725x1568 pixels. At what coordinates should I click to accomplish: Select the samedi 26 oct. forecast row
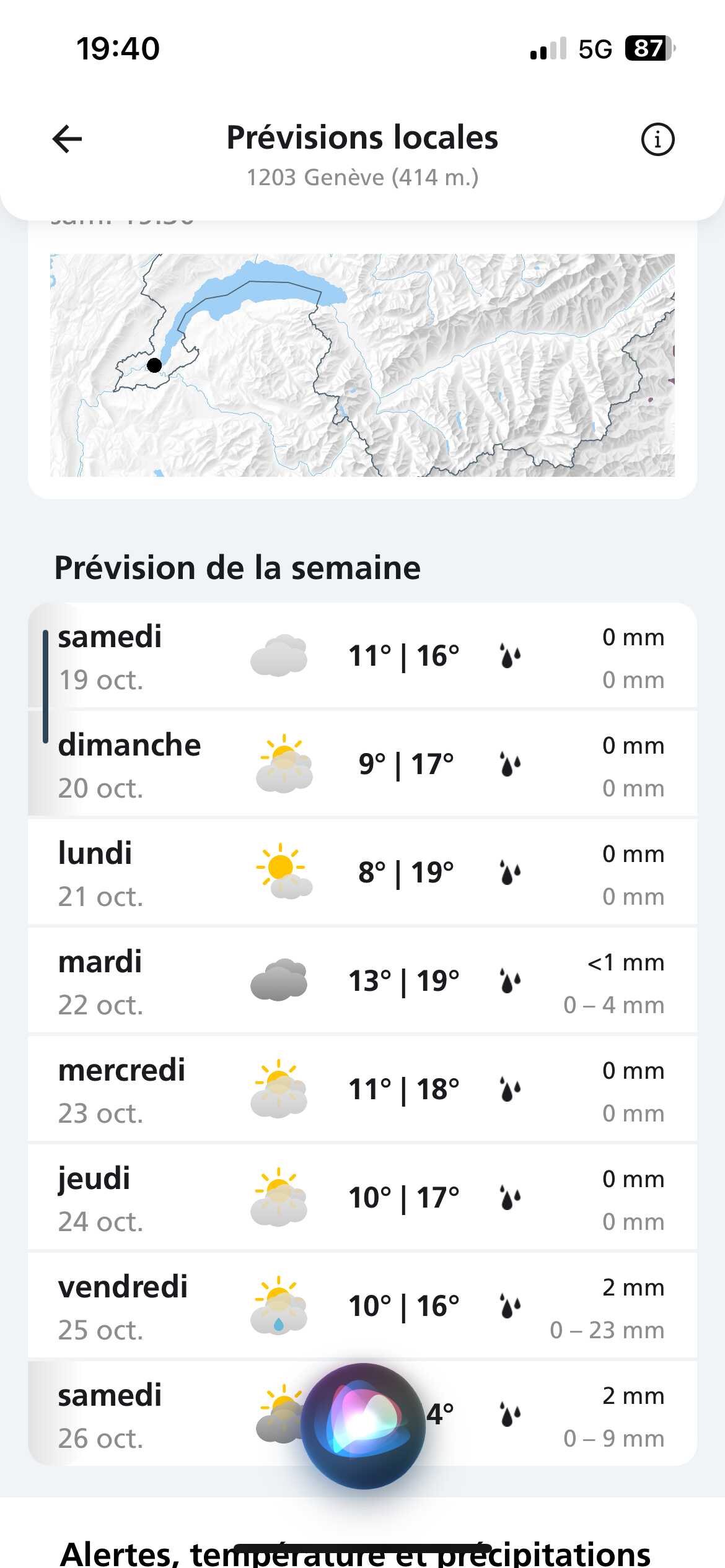tap(362, 1414)
